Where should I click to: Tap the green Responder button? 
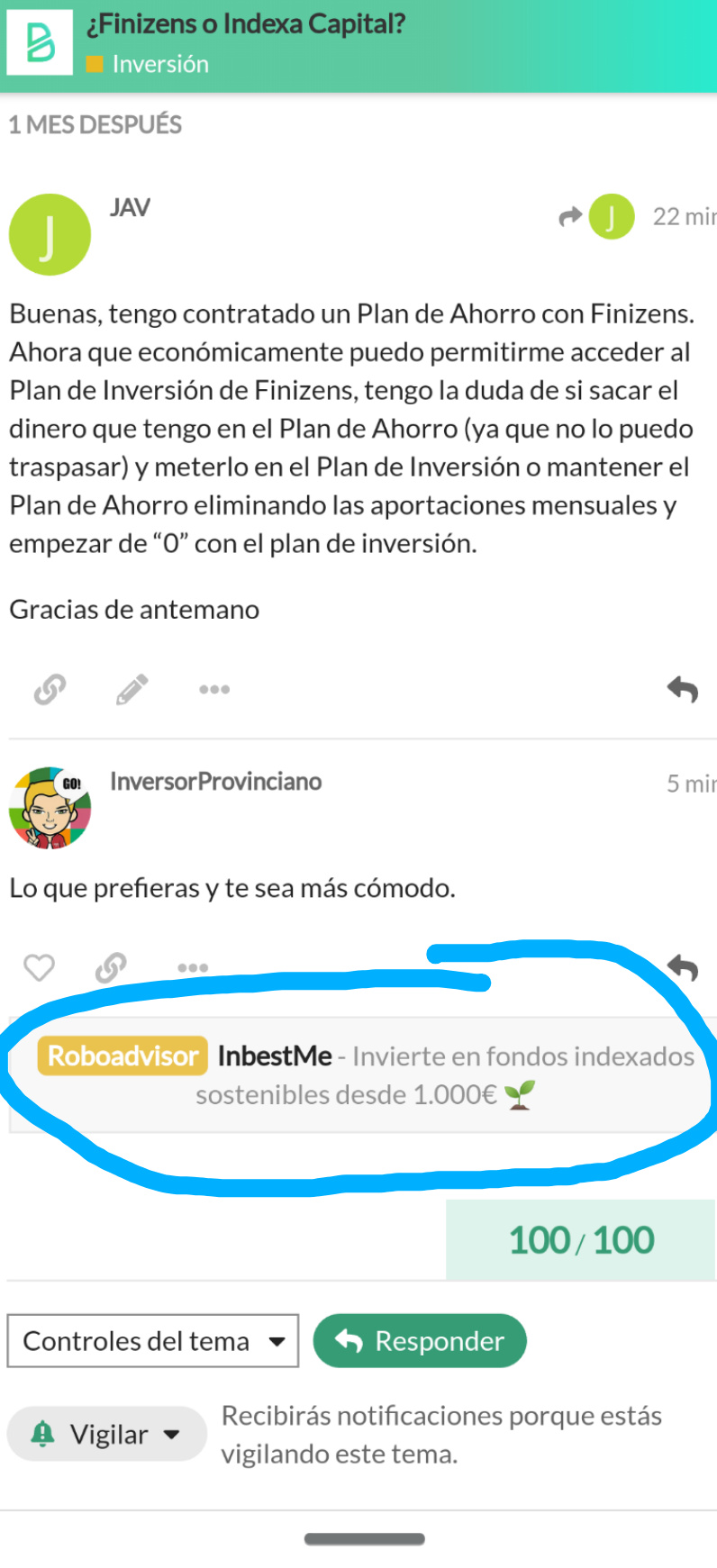click(420, 1341)
